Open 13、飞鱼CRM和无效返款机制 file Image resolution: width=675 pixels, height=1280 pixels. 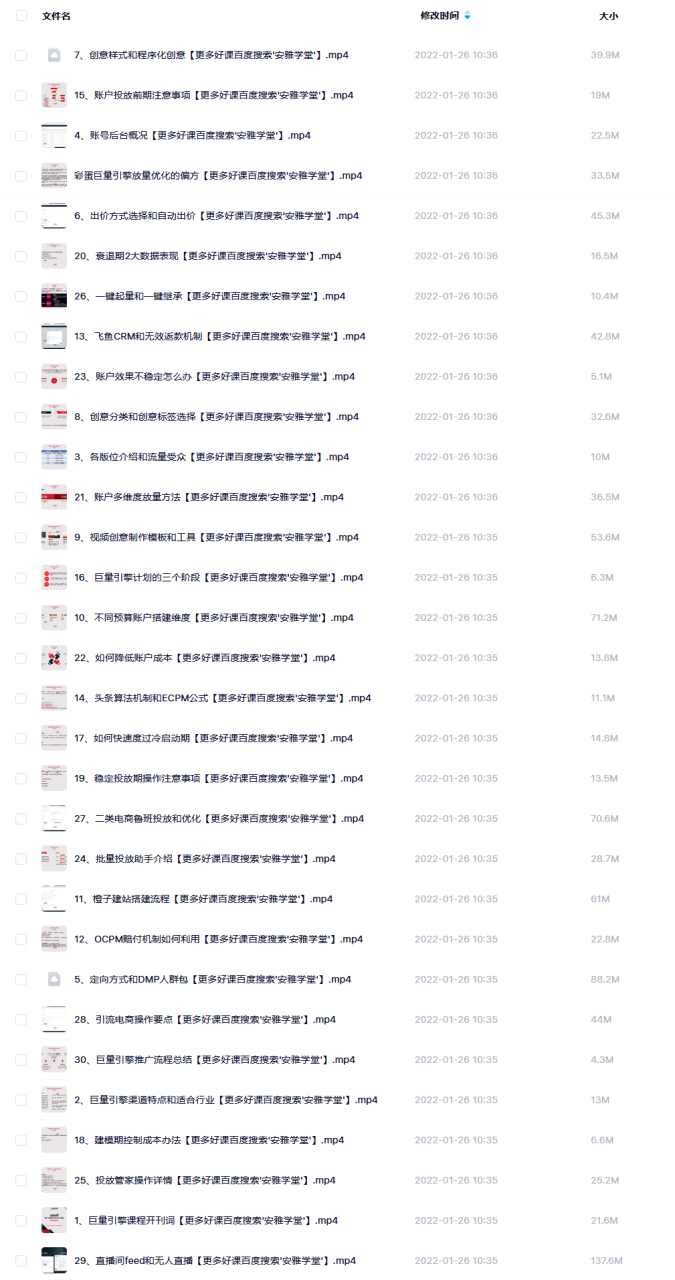point(220,336)
